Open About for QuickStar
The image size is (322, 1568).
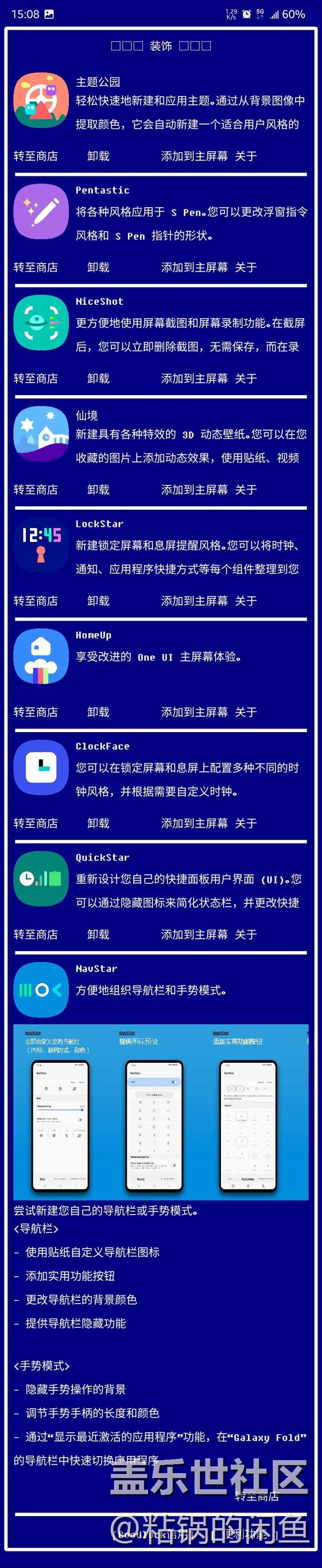pyautogui.click(x=246, y=934)
